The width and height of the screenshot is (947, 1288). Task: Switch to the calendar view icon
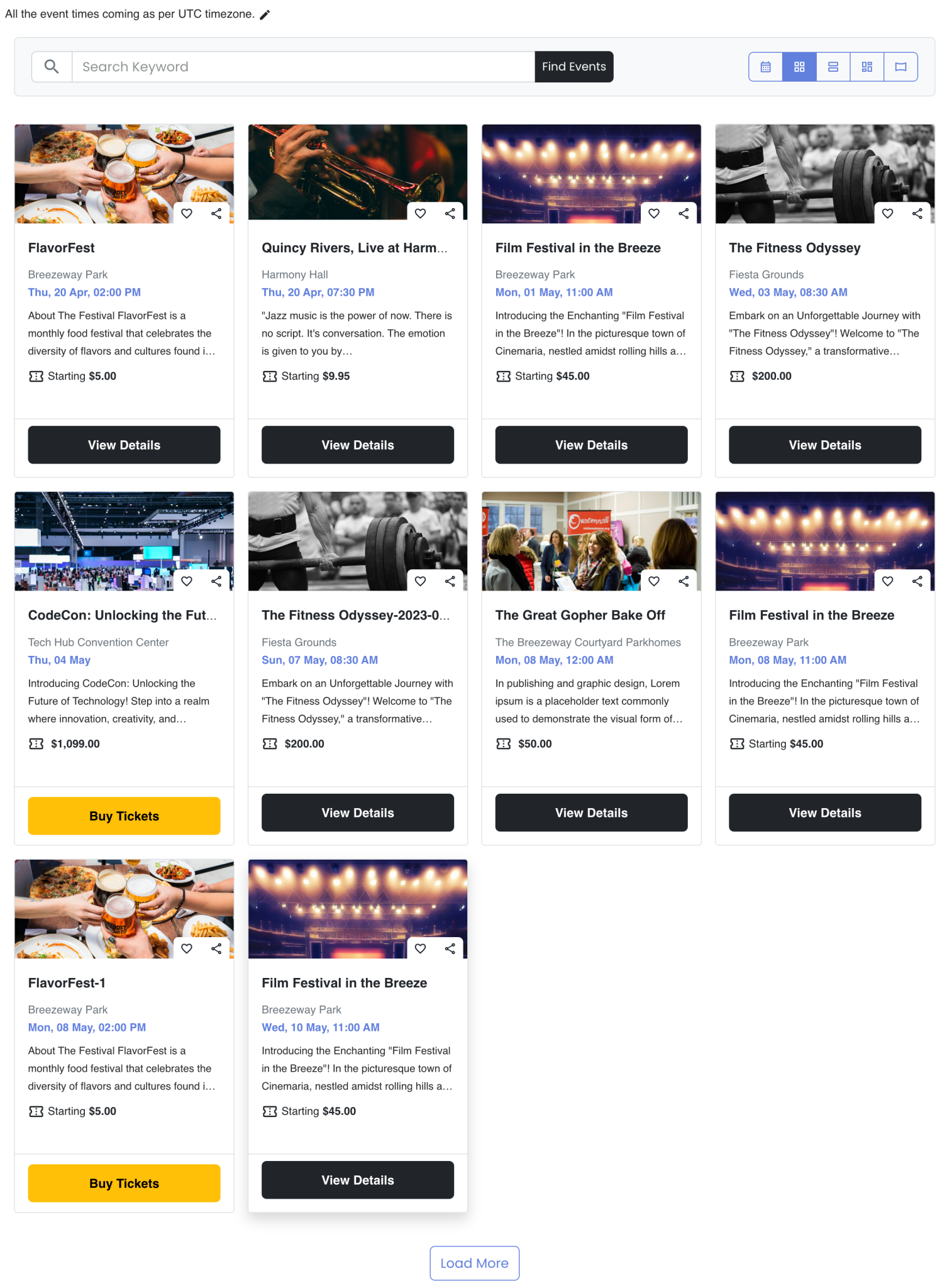pyautogui.click(x=765, y=66)
